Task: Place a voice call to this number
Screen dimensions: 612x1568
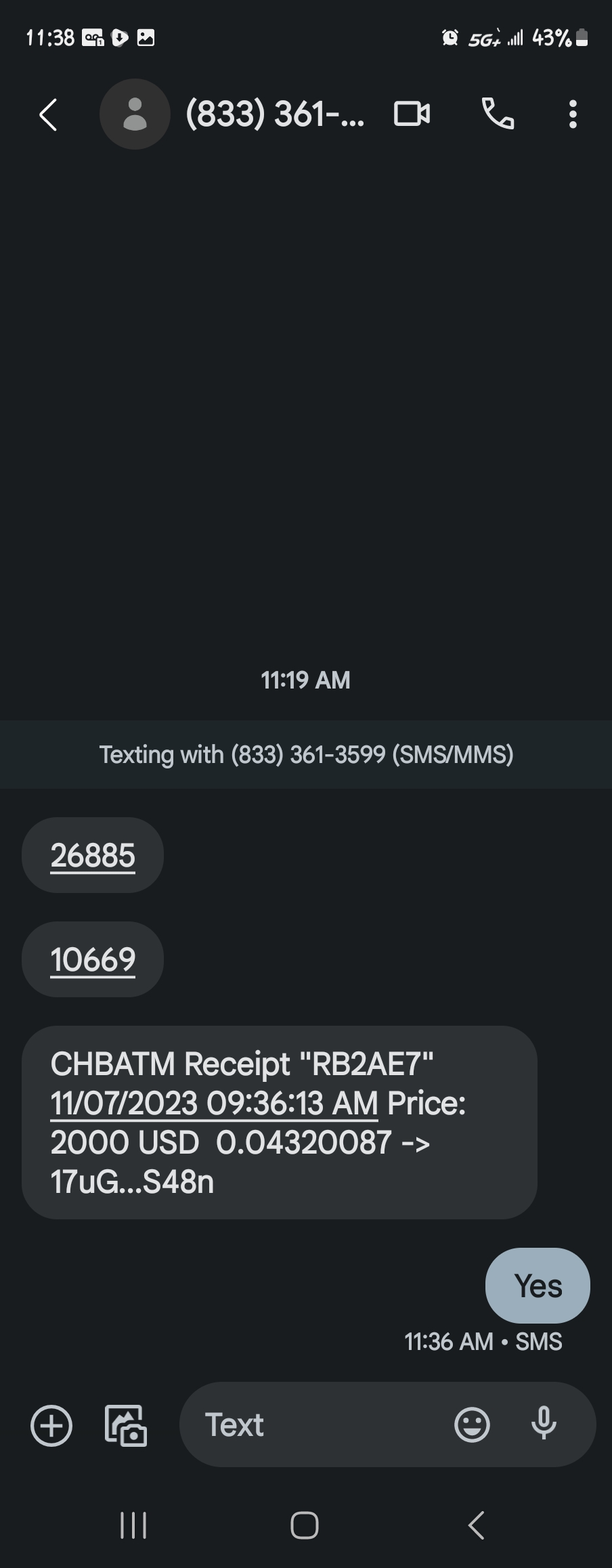Action: click(x=498, y=114)
